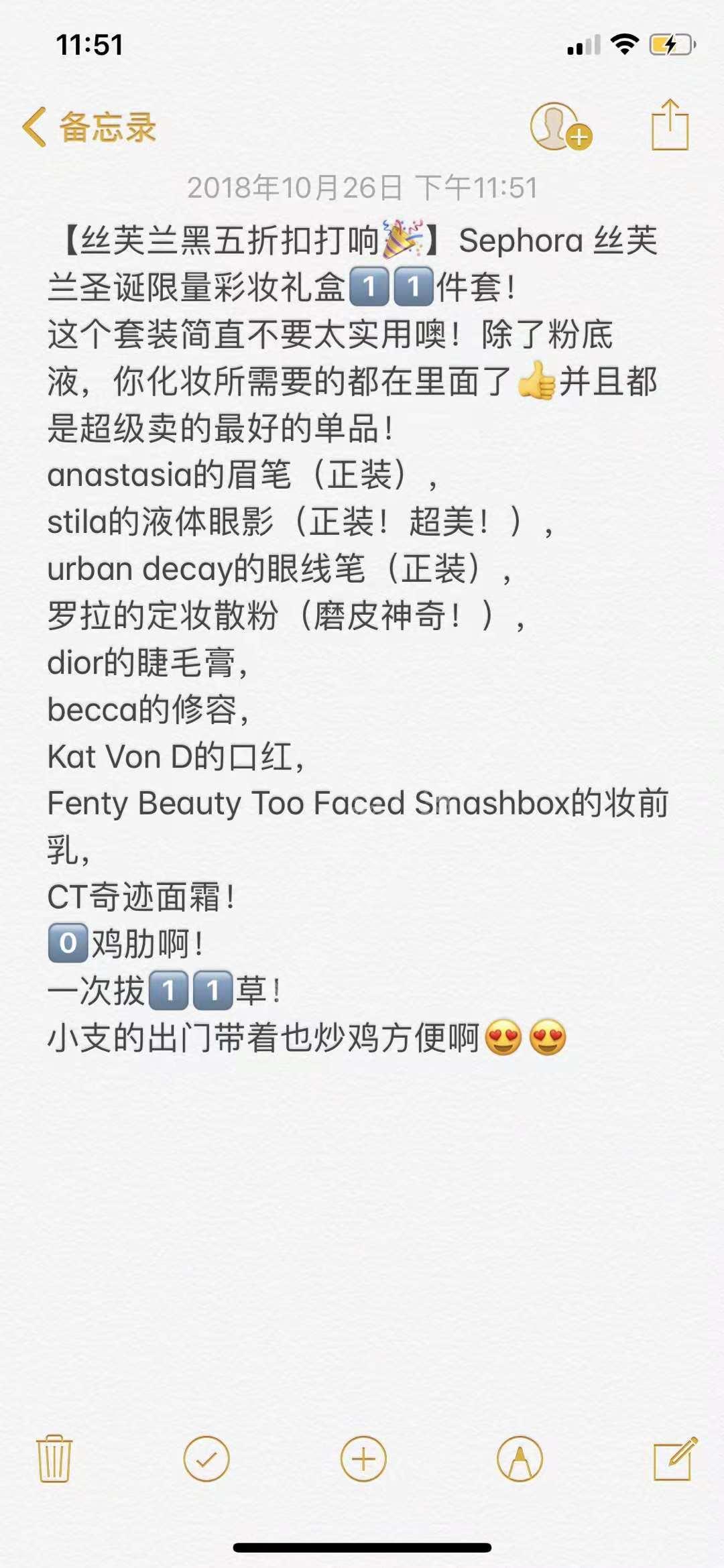The image size is (724, 1568).
Task: Go back to 备忘录 notes list
Action: [x=88, y=127]
